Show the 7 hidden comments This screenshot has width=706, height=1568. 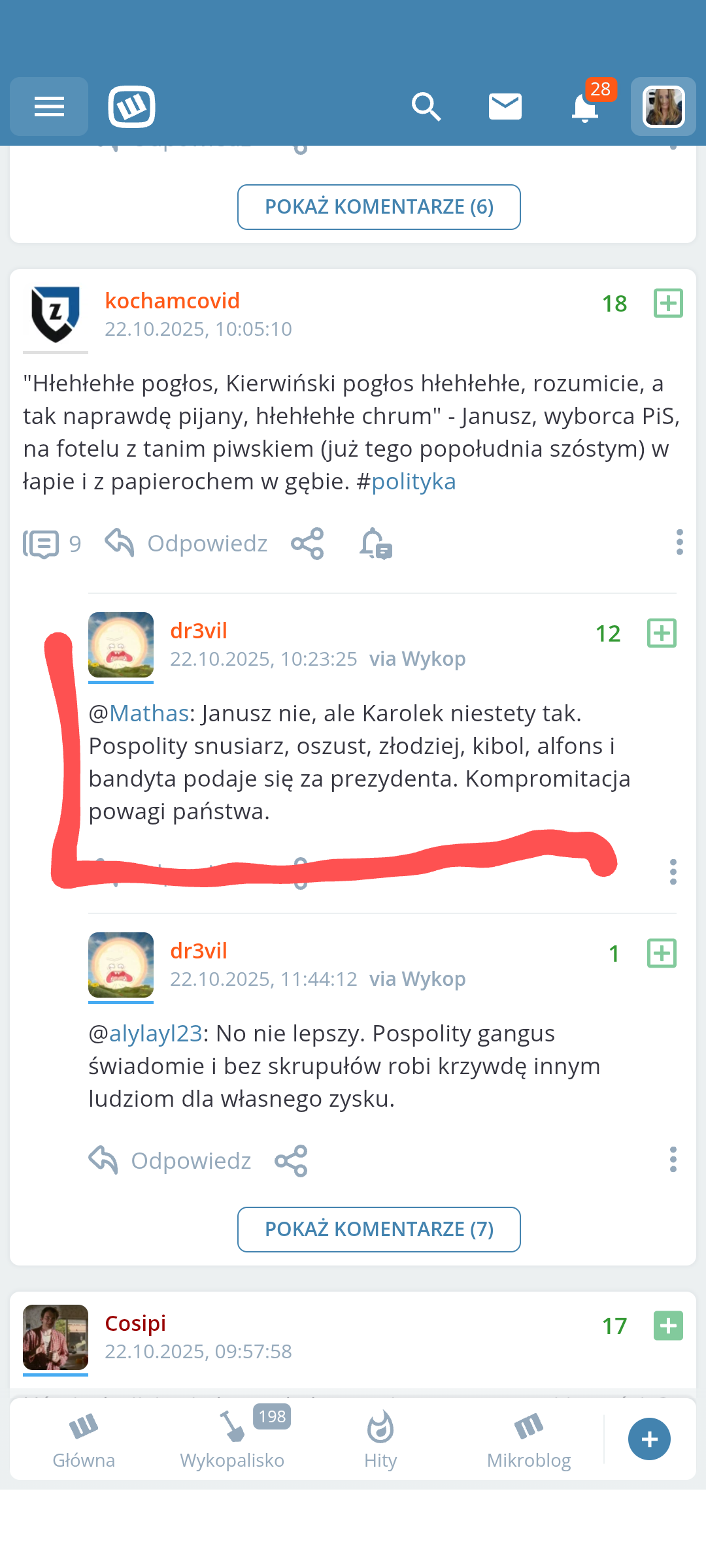tap(379, 1230)
